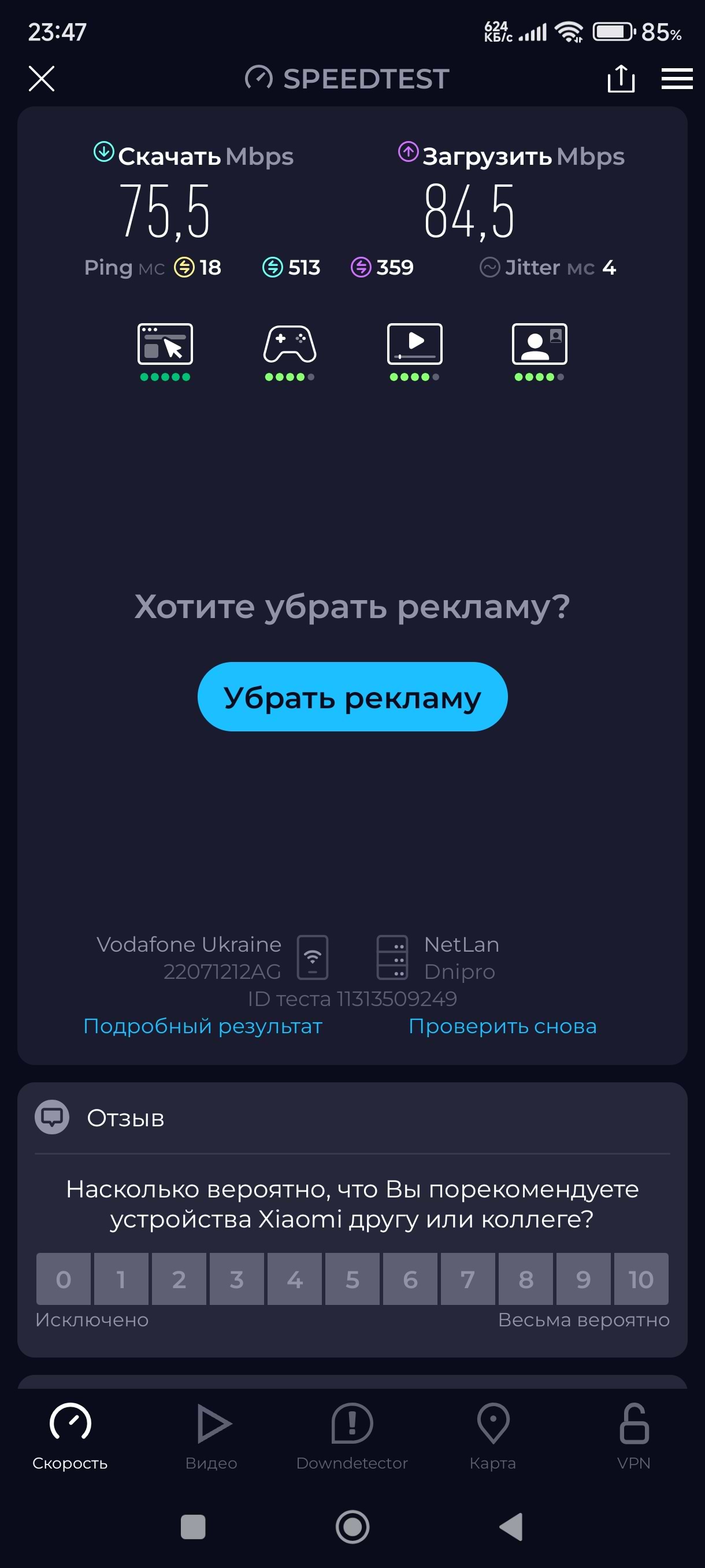Go to the Карта tab
Image resolution: width=705 pixels, height=1568 pixels.
click(x=493, y=1435)
